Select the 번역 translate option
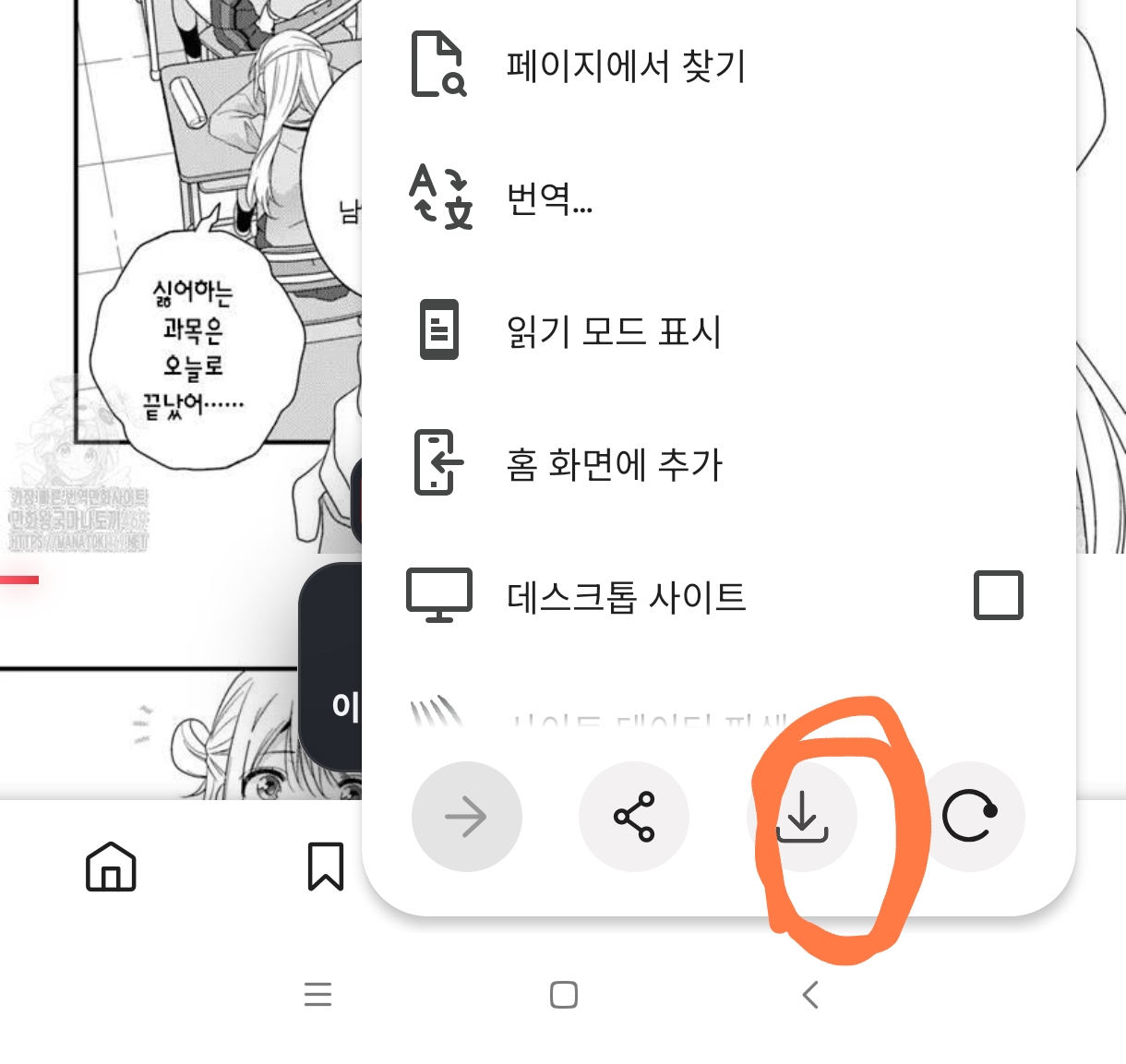The height and width of the screenshot is (1064, 1126). point(719,197)
